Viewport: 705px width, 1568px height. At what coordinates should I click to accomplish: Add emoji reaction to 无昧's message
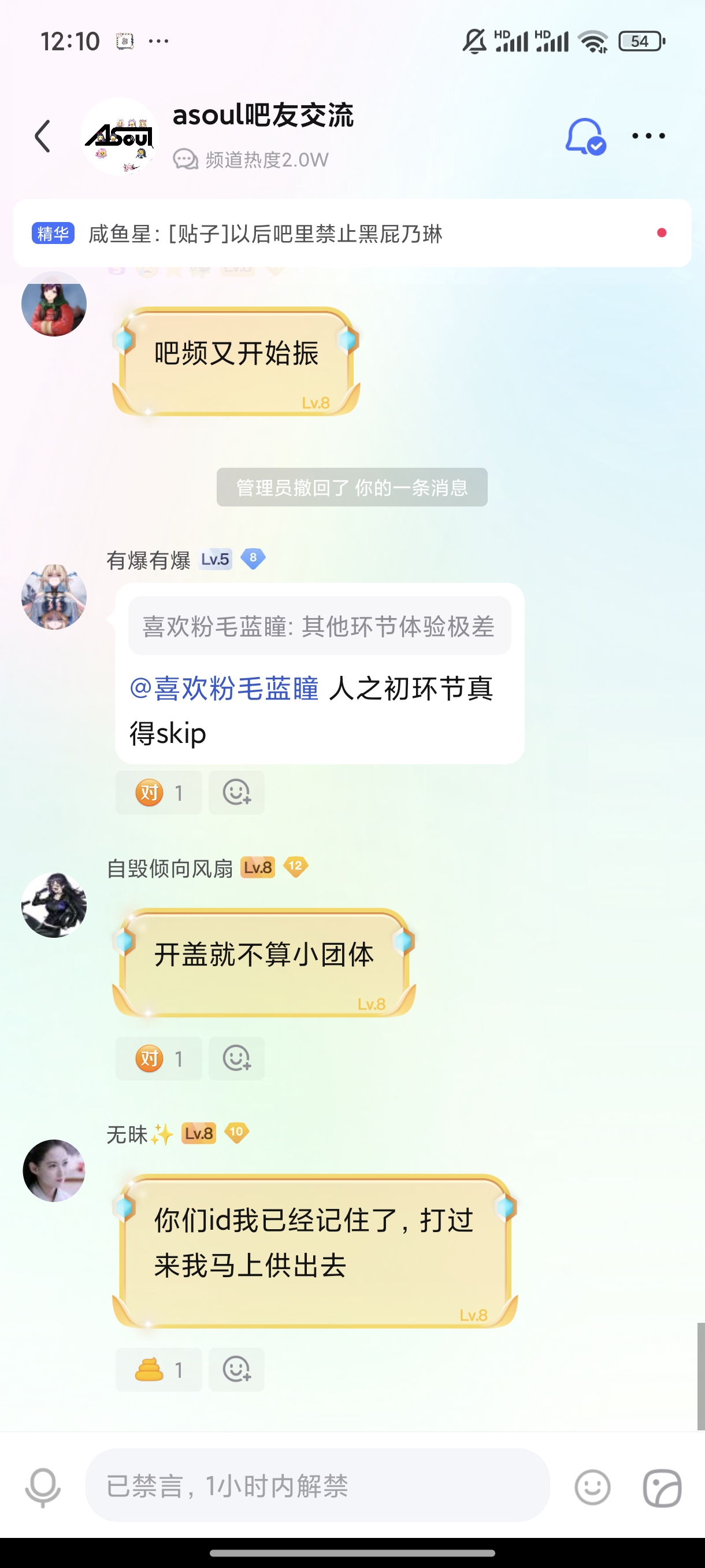tap(236, 1370)
